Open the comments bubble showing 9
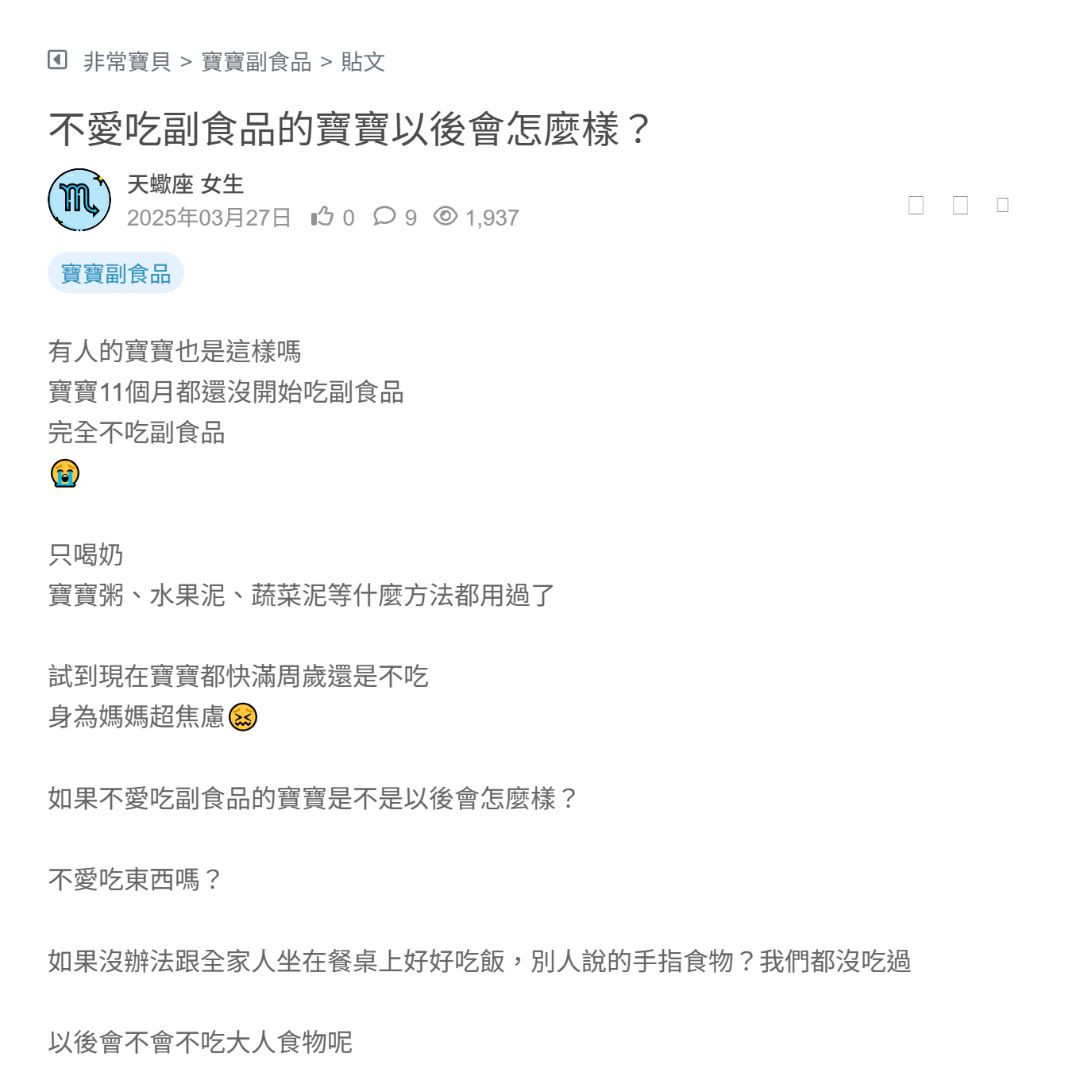Viewport: 1080px width, 1080px height. click(x=384, y=216)
